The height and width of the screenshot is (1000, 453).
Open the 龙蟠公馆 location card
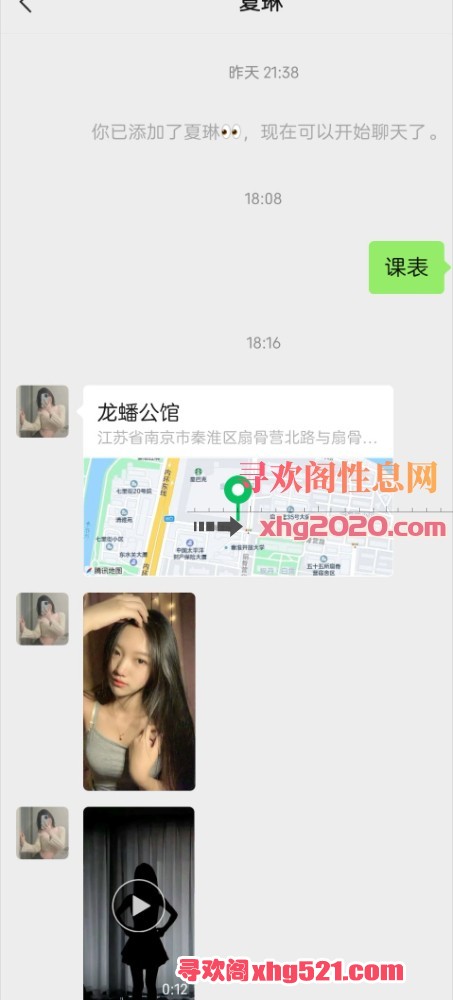[x=238, y=481]
